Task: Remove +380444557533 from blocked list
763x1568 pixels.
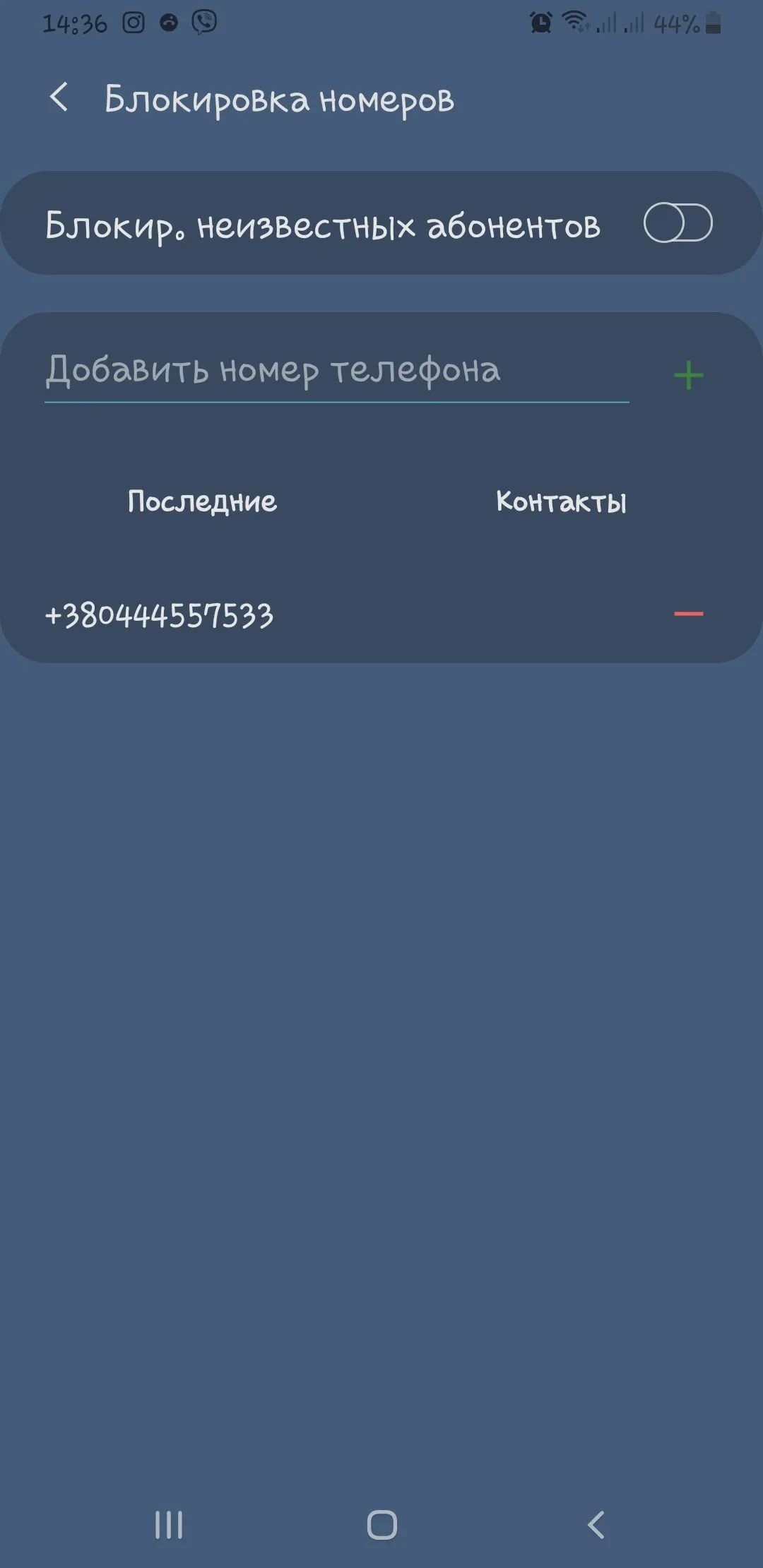Action: pos(688,614)
